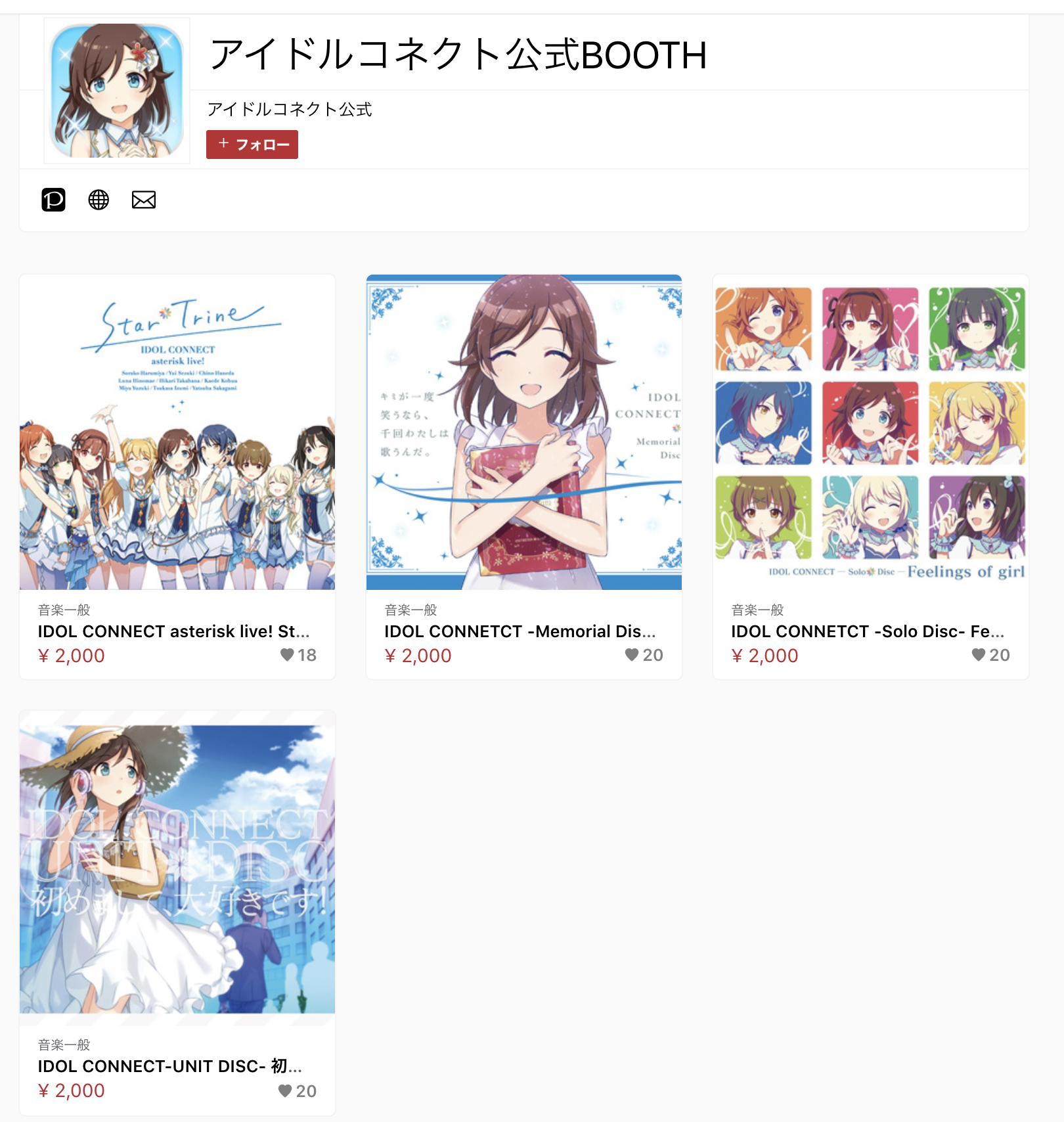Like the Solo Disc item
The image size is (1064, 1122).
(x=979, y=655)
